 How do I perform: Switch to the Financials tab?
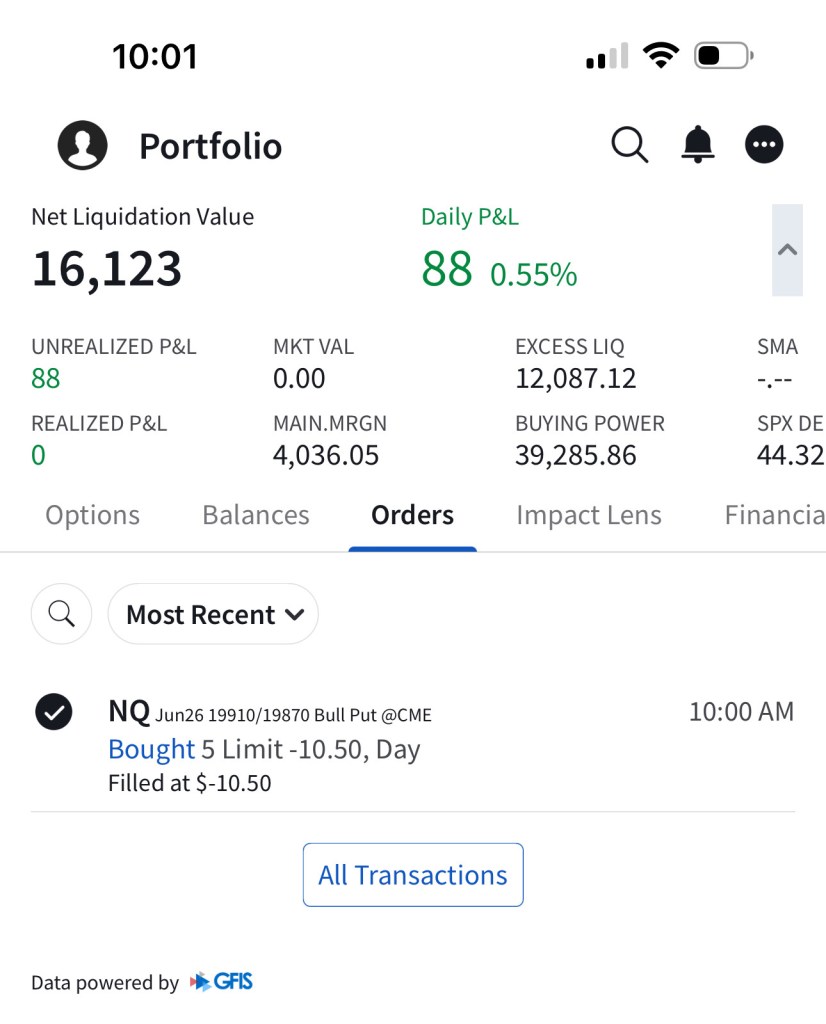pyautogui.click(x=774, y=515)
